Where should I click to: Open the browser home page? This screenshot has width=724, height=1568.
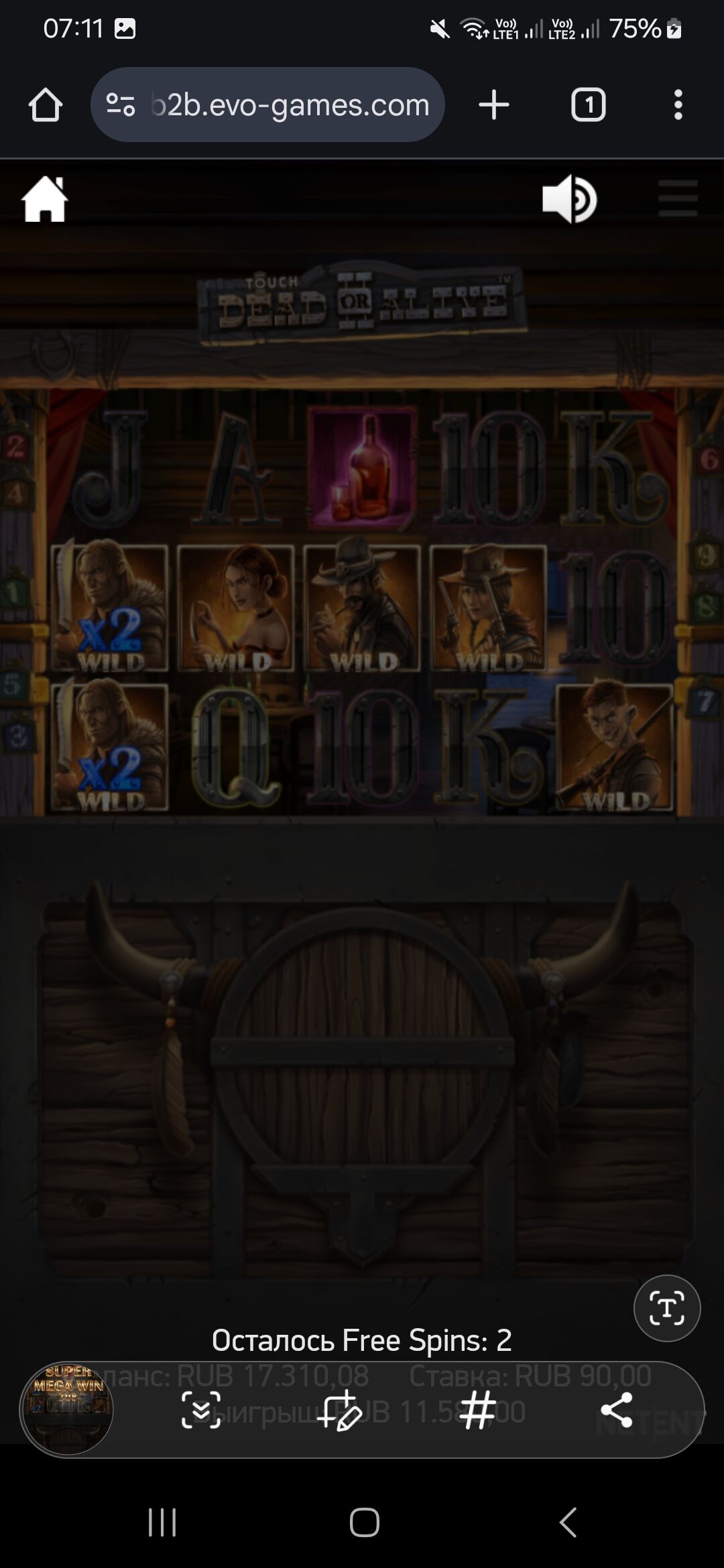tap(46, 105)
